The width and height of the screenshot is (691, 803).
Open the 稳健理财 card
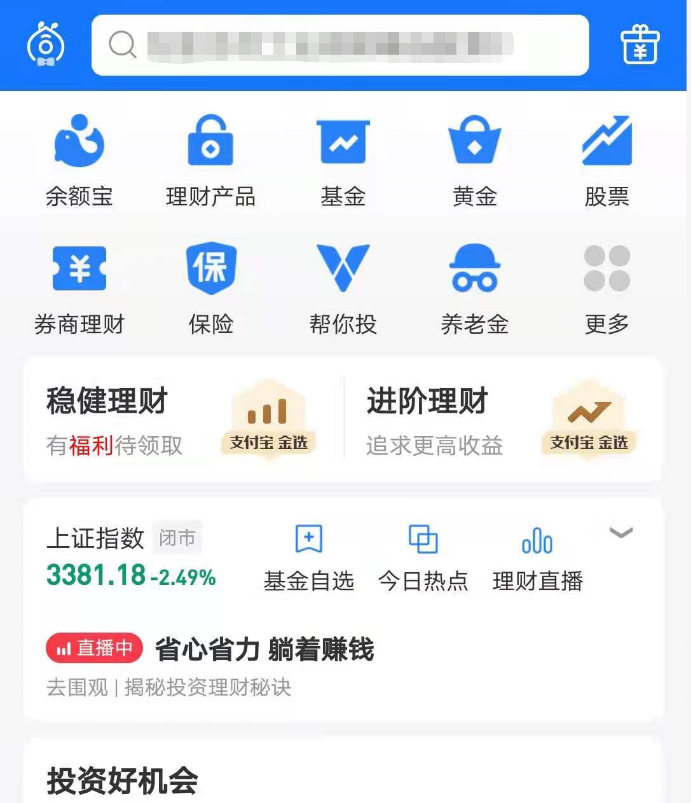pos(182,420)
